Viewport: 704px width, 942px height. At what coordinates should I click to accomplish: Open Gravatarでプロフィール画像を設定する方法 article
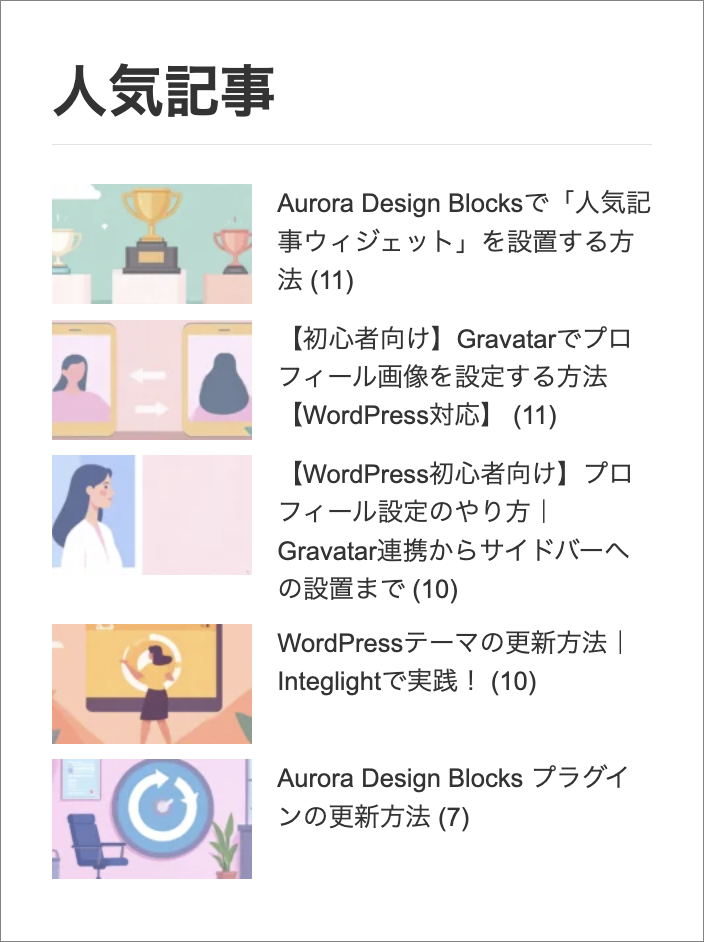(455, 377)
